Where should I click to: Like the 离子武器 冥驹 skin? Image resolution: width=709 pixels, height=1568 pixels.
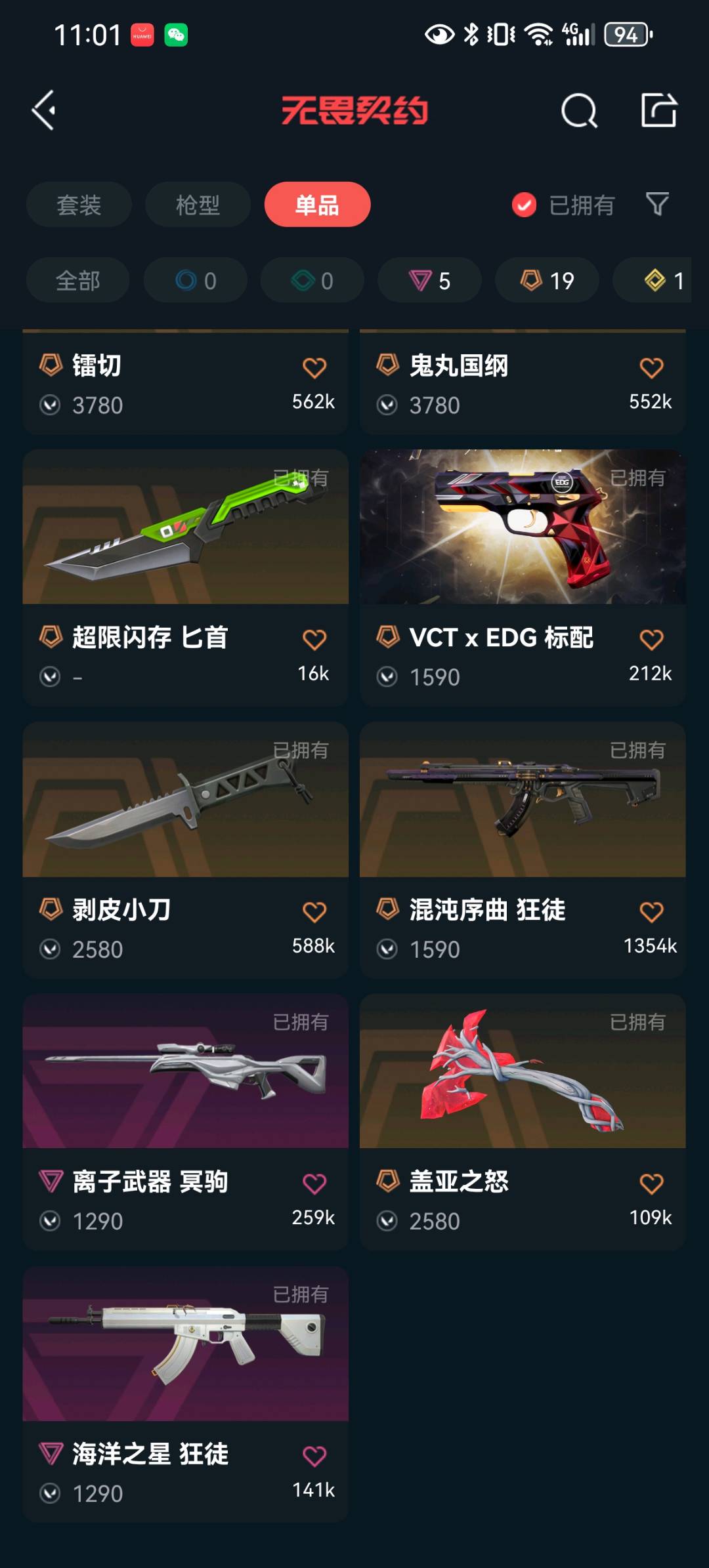coord(314,1184)
